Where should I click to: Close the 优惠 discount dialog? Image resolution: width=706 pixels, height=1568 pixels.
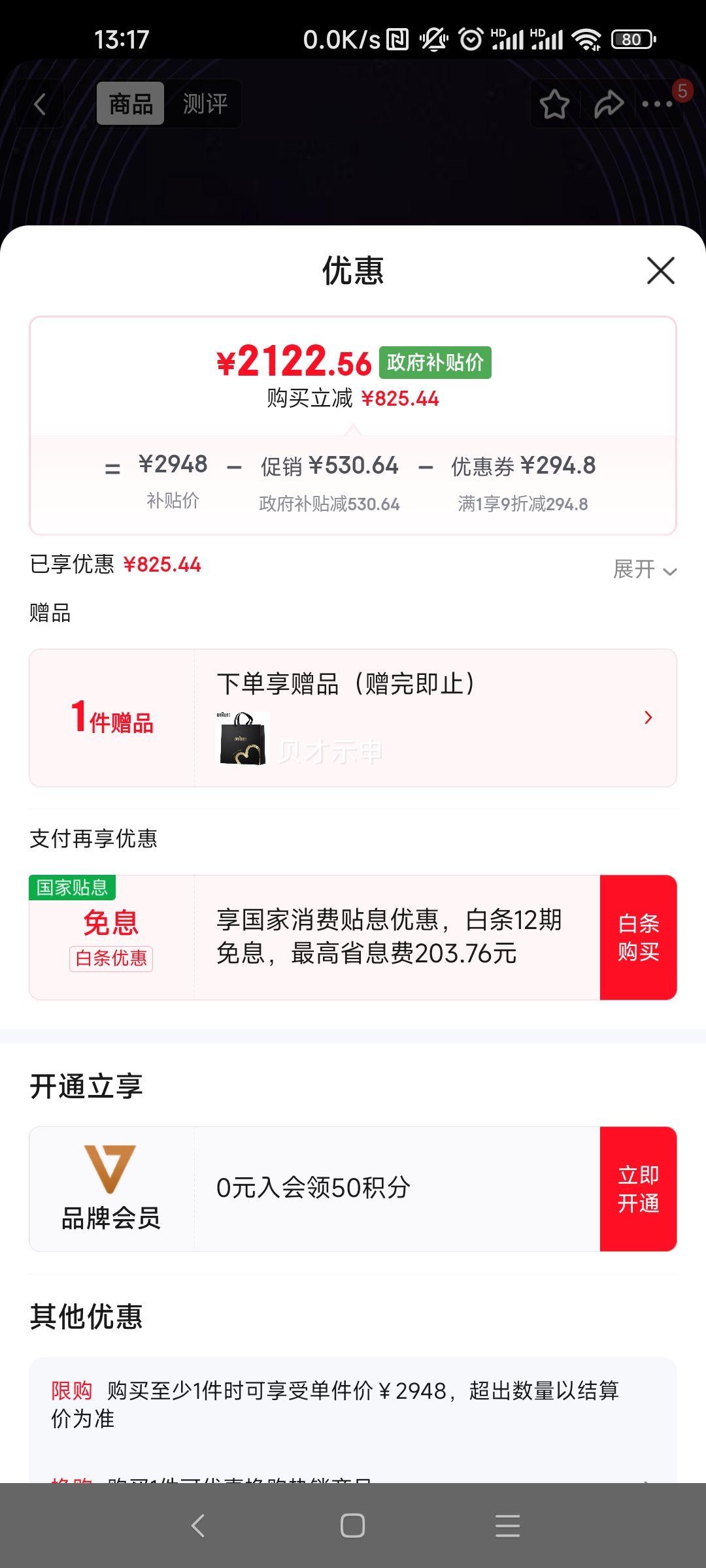click(660, 270)
